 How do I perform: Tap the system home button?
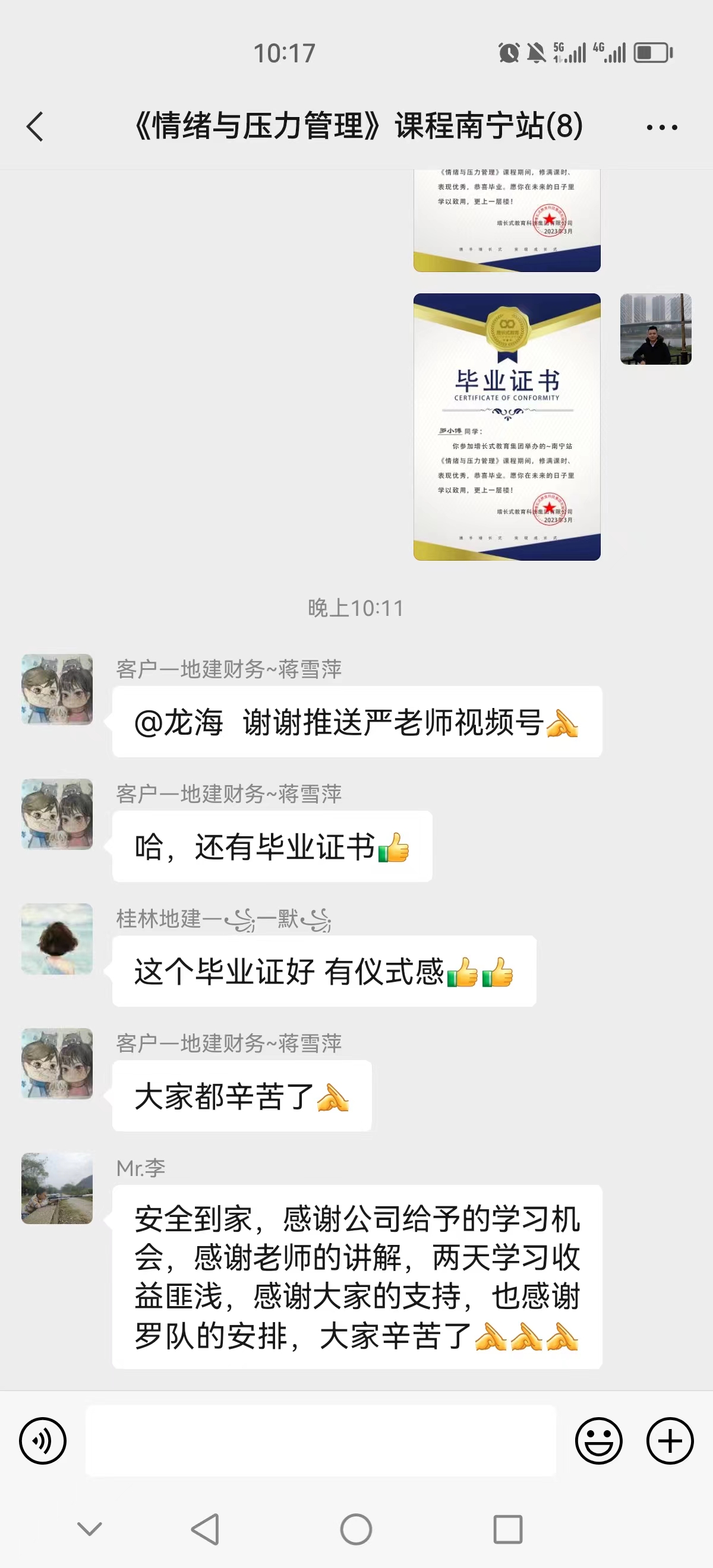pyautogui.click(x=356, y=1529)
